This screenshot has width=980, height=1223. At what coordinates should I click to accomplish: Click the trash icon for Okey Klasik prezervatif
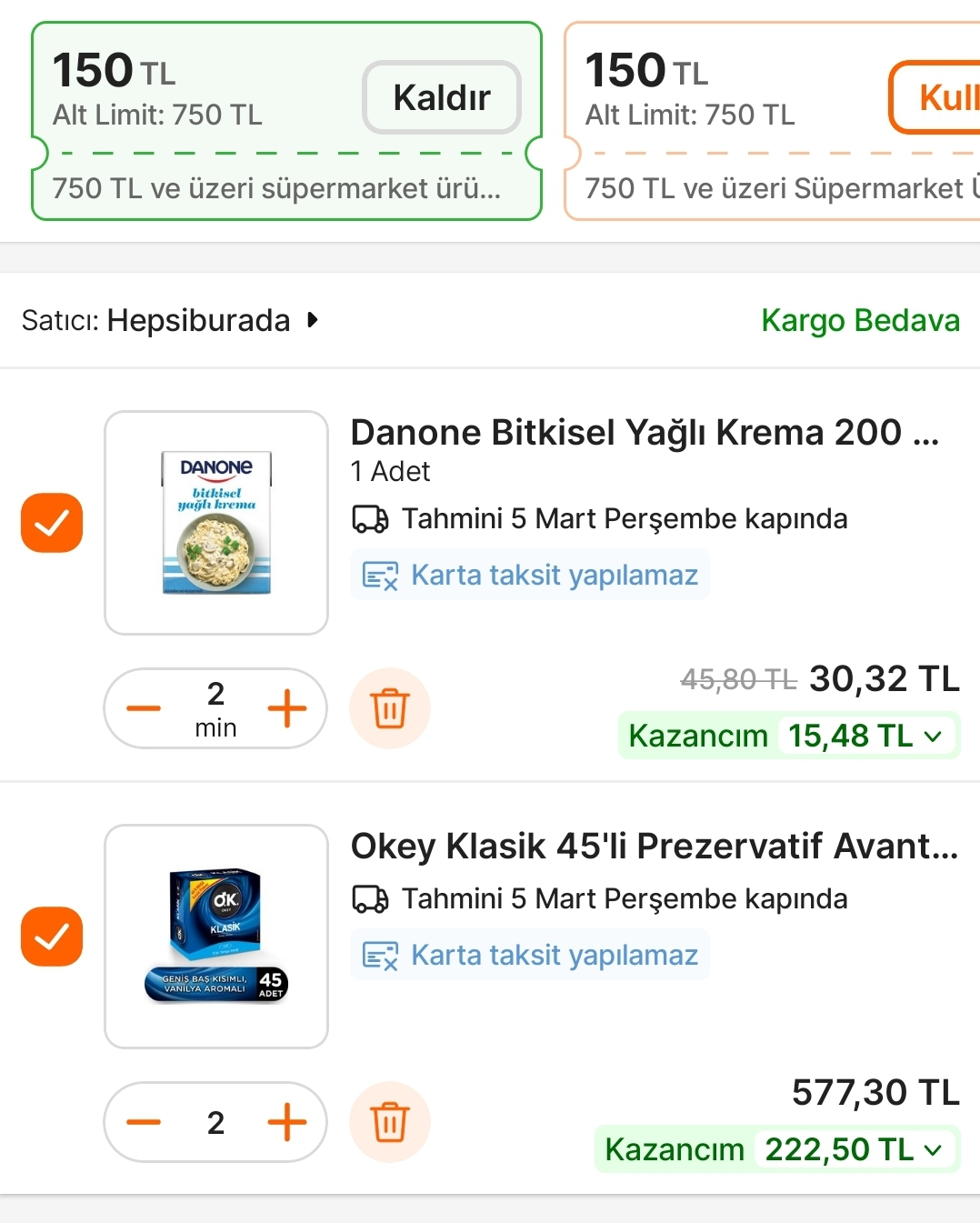tap(389, 1122)
